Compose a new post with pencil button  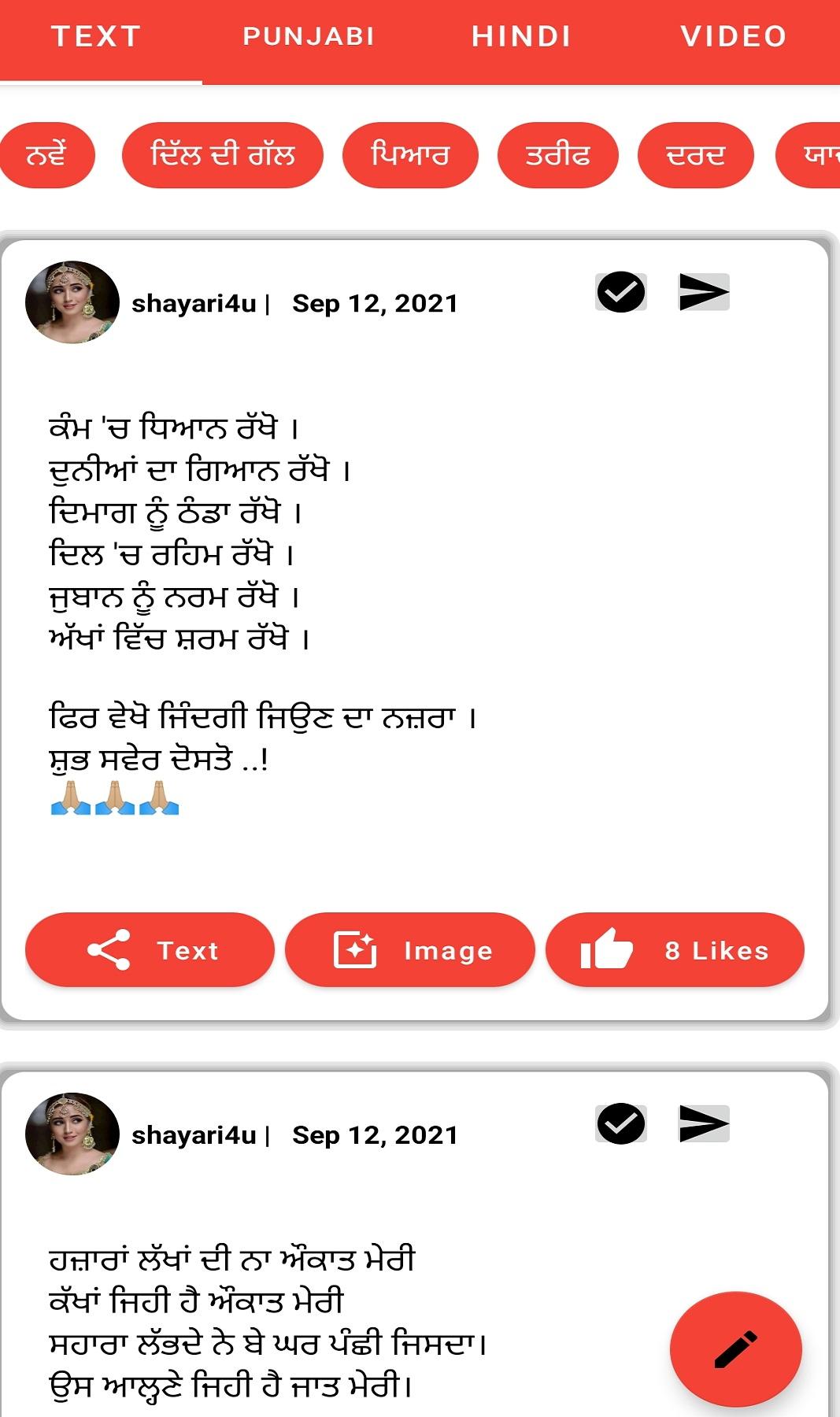coord(736,1349)
